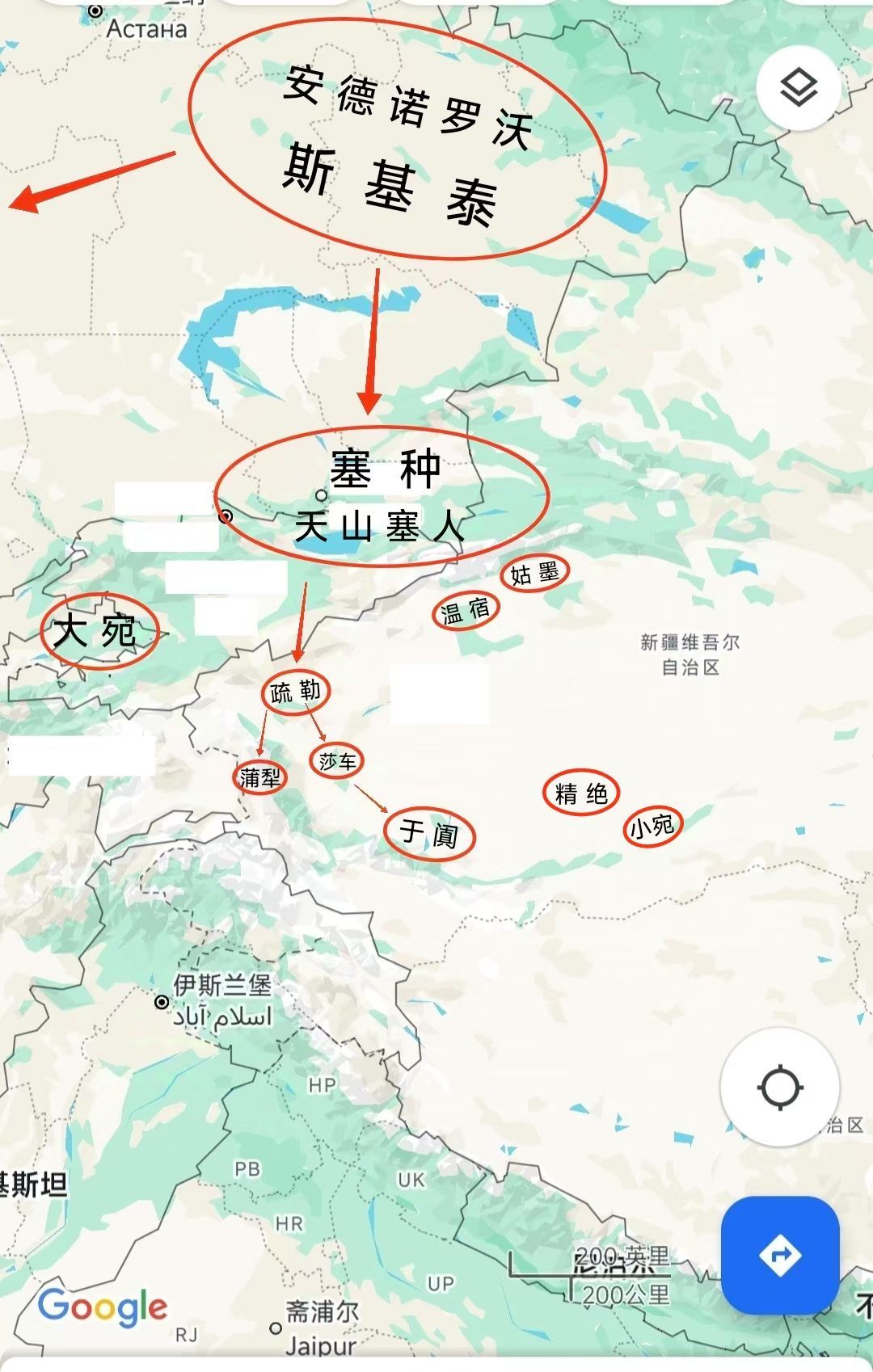
Task: Tap the blue directions button
Action: point(779,1255)
